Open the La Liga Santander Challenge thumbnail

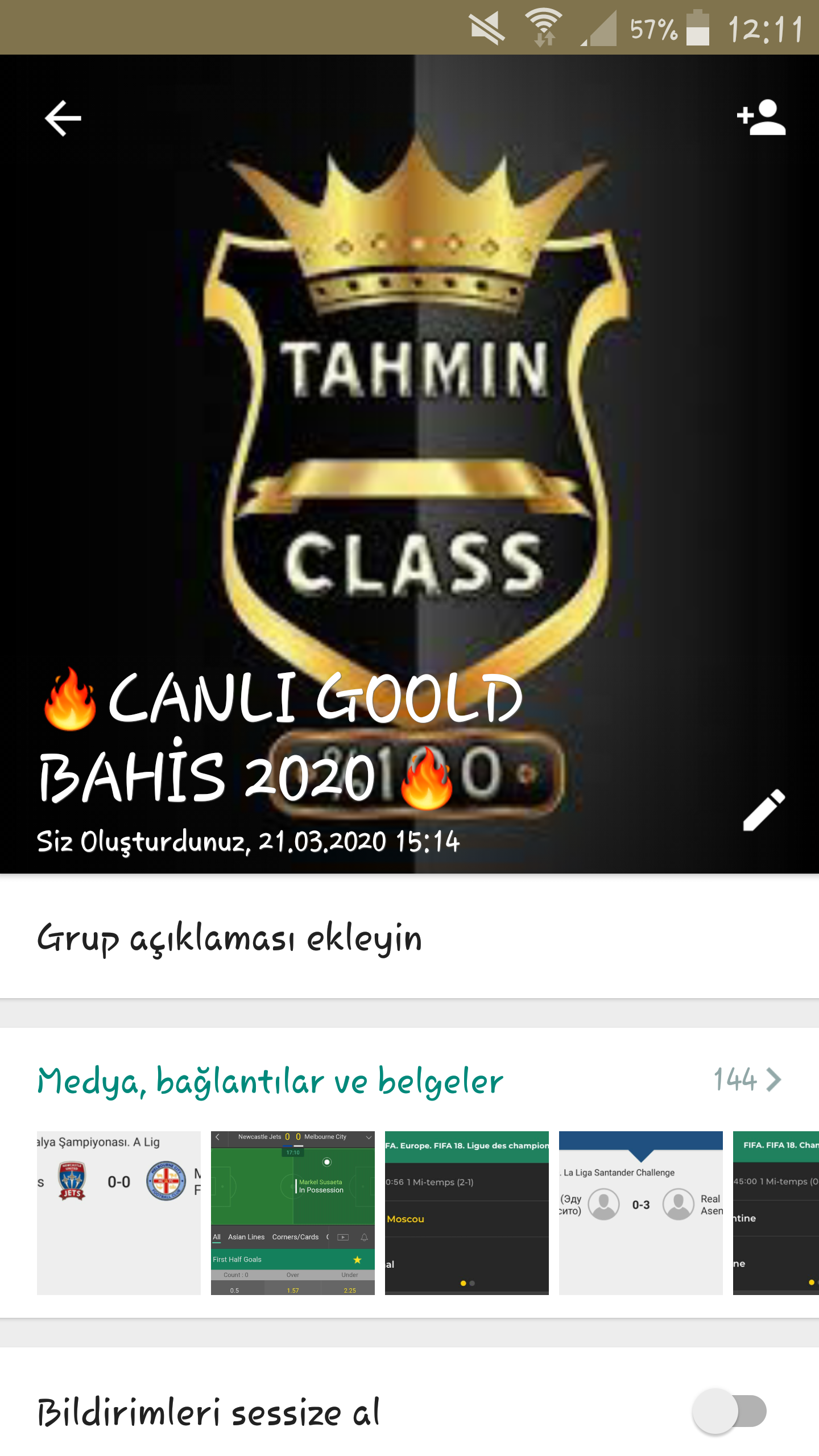click(640, 1213)
